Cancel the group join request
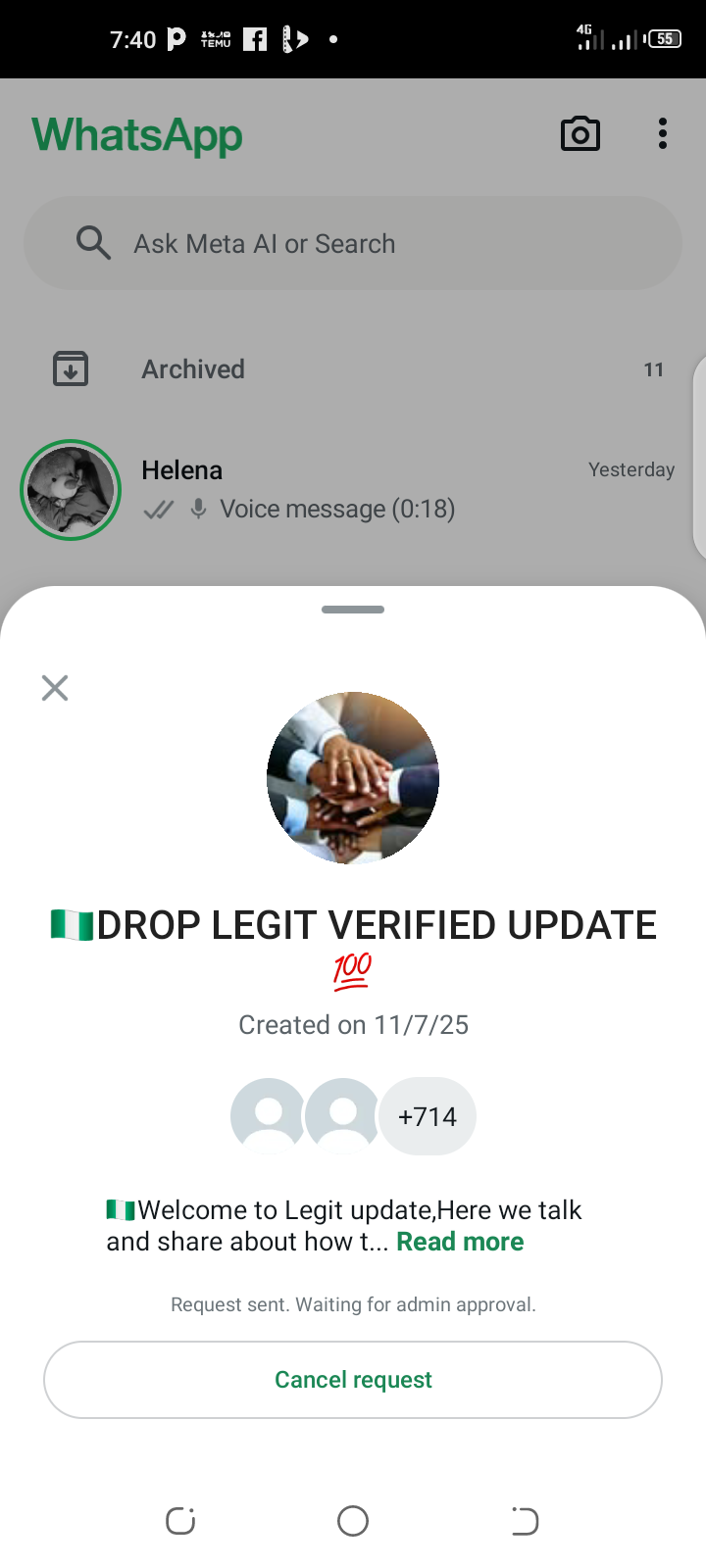The height and width of the screenshot is (1568, 706). pyautogui.click(x=353, y=1380)
